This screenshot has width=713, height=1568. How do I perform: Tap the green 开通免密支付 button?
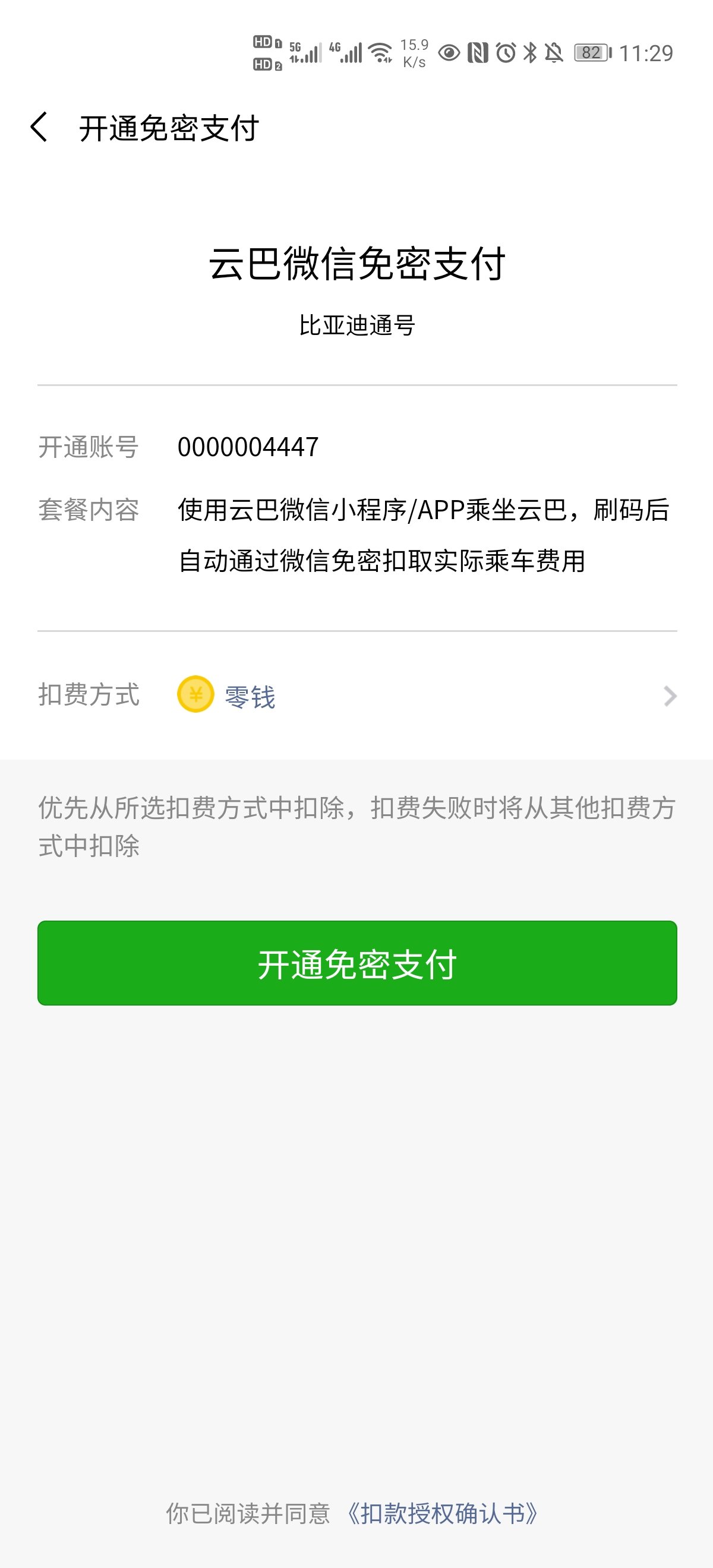point(357,963)
